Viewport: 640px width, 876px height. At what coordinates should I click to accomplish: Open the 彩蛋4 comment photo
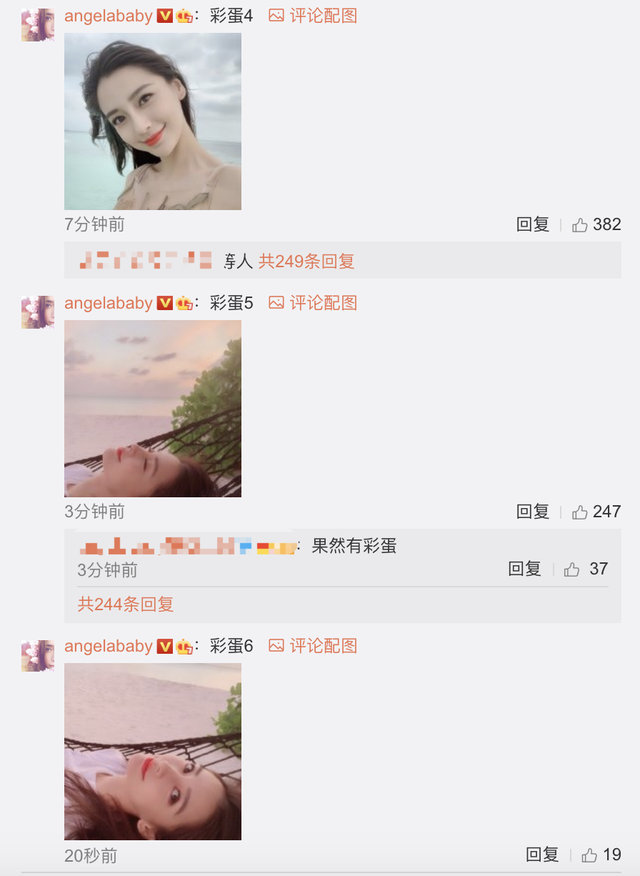[x=152, y=121]
